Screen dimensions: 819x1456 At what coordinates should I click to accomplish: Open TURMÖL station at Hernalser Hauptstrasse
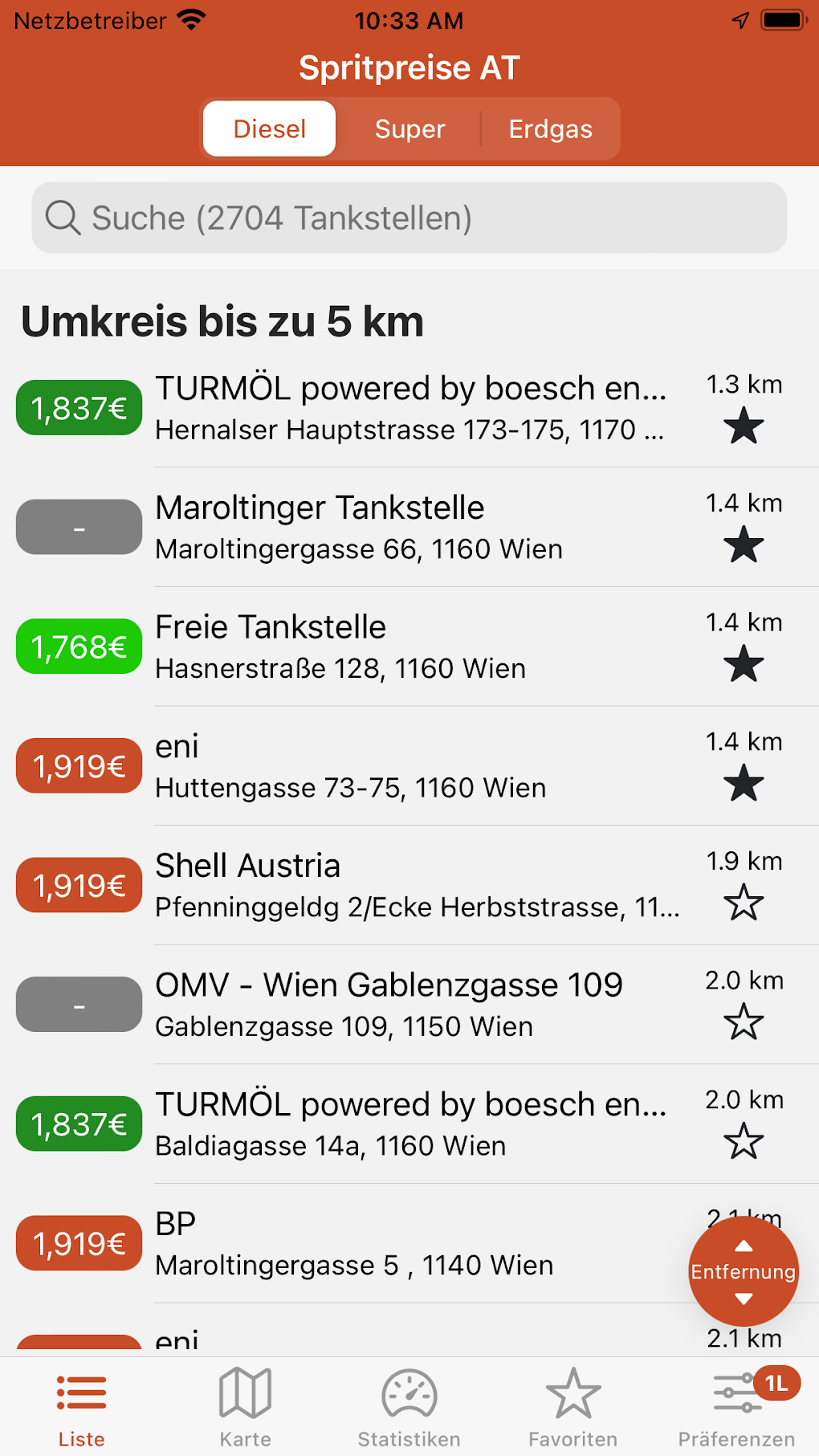(409, 408)
